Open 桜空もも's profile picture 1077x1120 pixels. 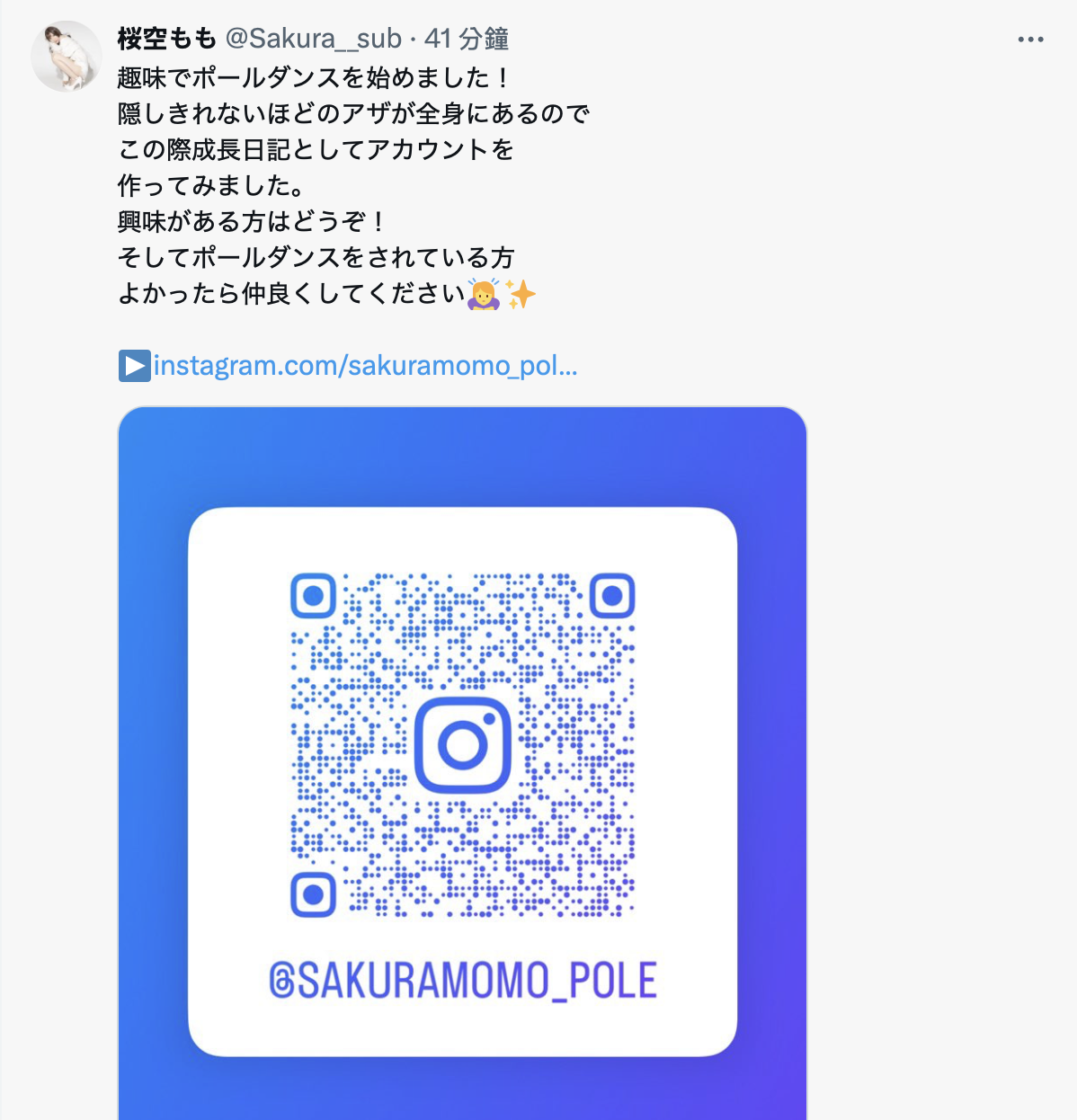(66, 57)
